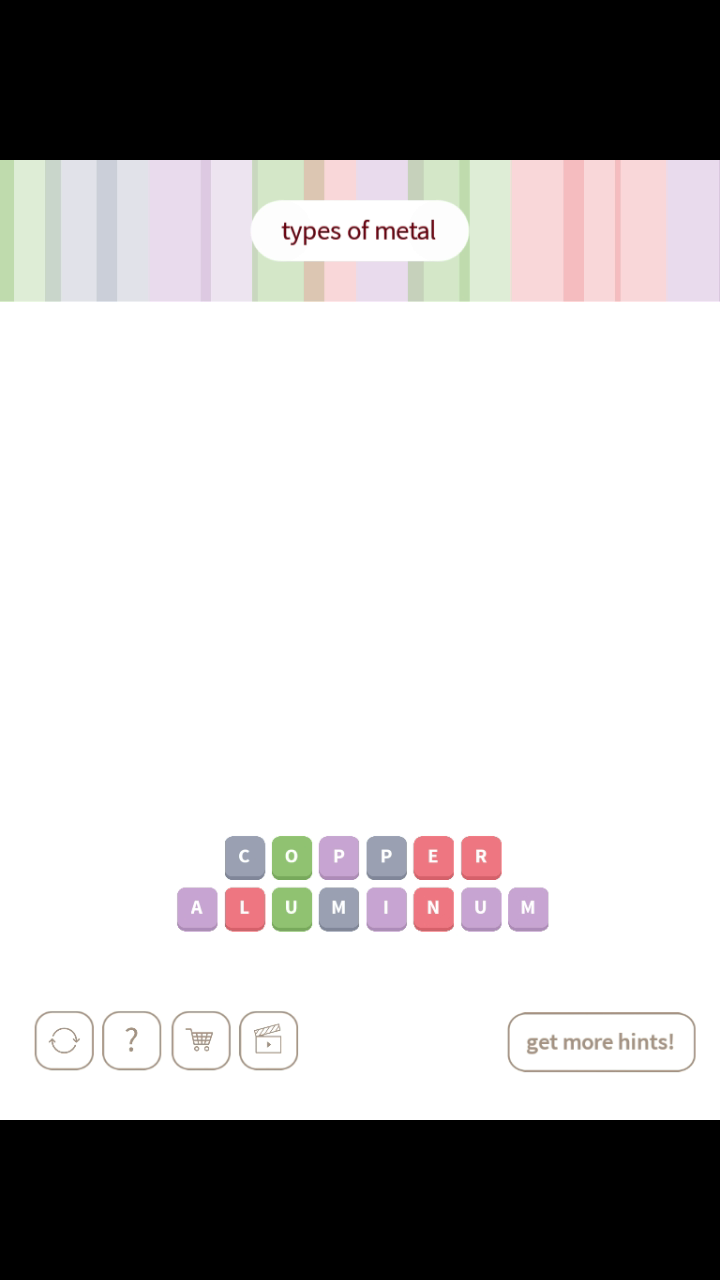Viewport: 720px width, 1280px height.
Task: Select the letter A tile in ALUMINUM
Action: 197,908
